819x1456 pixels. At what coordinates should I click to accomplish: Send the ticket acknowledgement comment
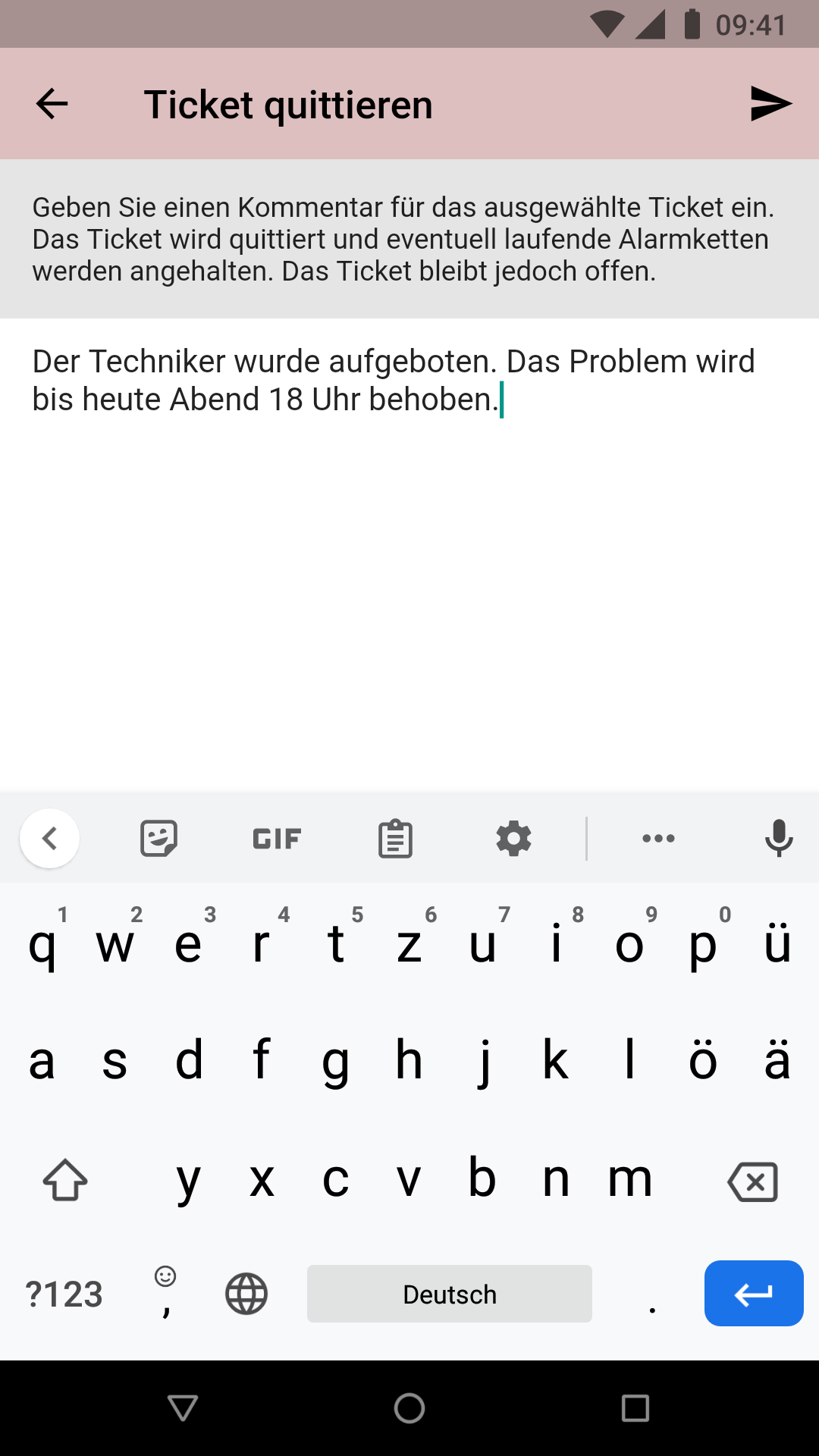click(770, 104)
